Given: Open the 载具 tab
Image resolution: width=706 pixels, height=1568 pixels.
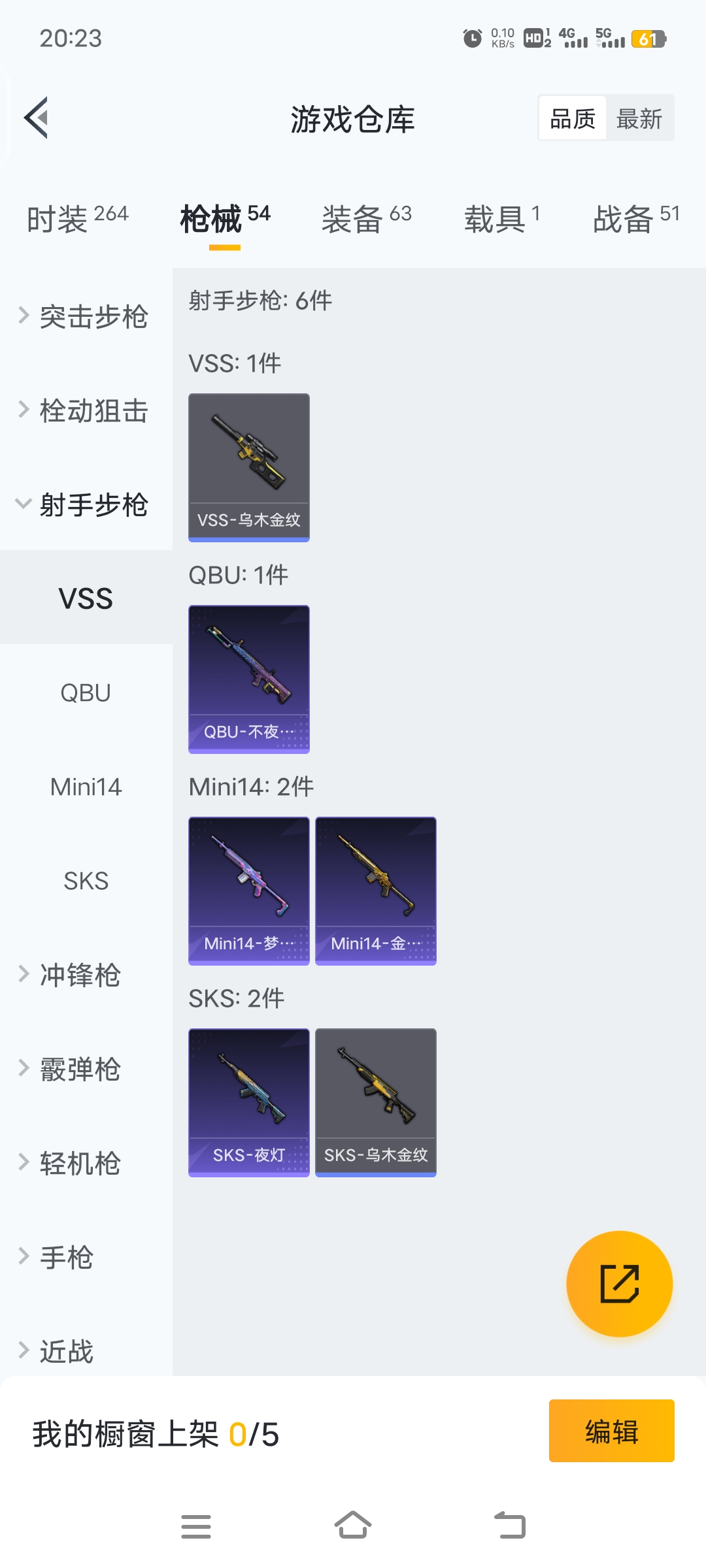Looking at the screenshot, I should coord(501,219).
